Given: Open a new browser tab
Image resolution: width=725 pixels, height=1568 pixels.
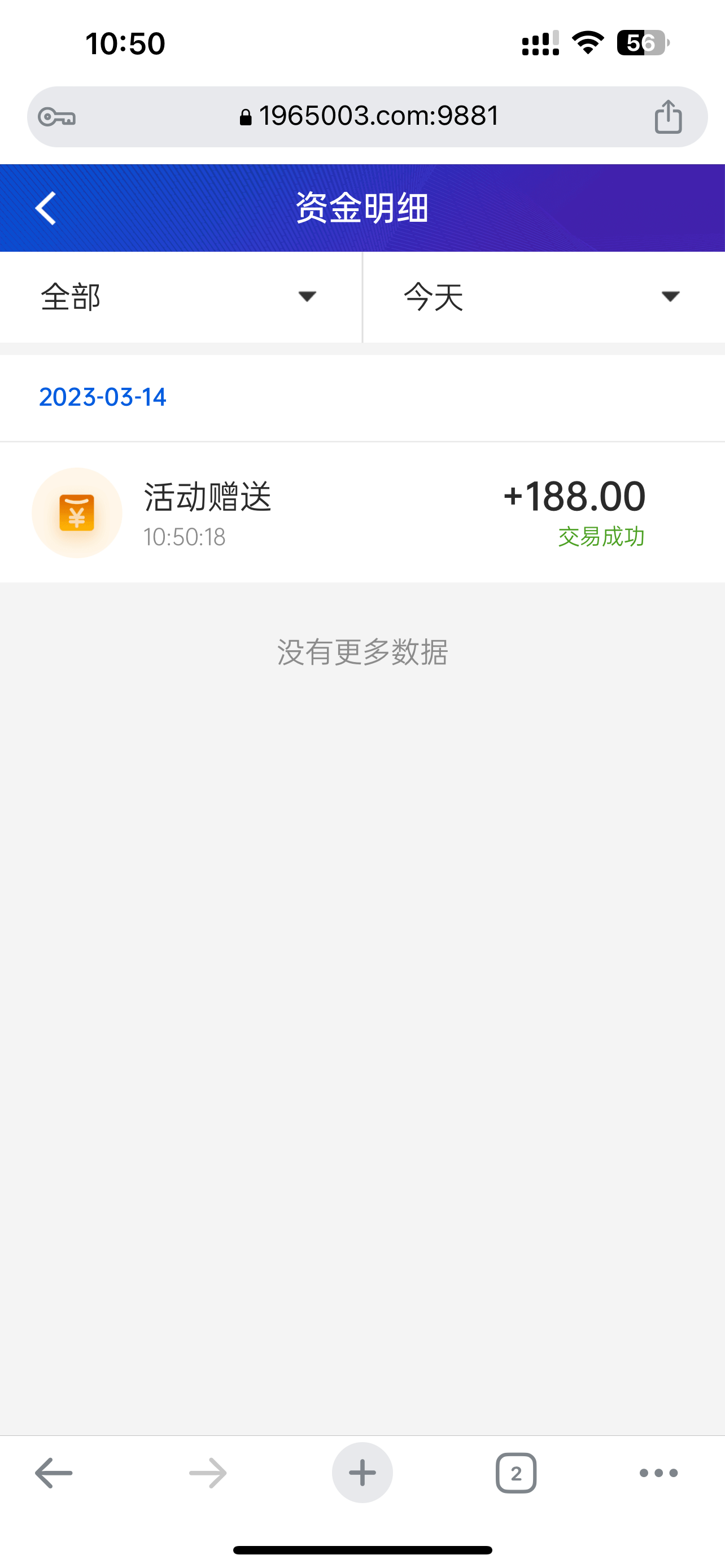Looking at the screenshot, I should [362, 1473].
